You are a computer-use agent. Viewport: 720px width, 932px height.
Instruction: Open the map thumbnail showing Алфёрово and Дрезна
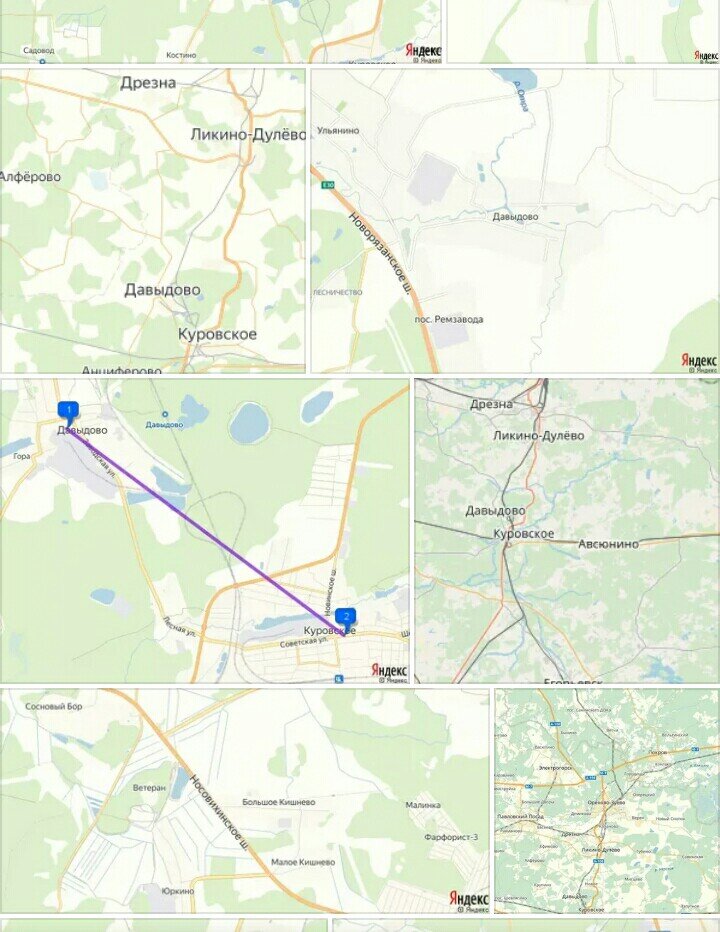point(152,220)
